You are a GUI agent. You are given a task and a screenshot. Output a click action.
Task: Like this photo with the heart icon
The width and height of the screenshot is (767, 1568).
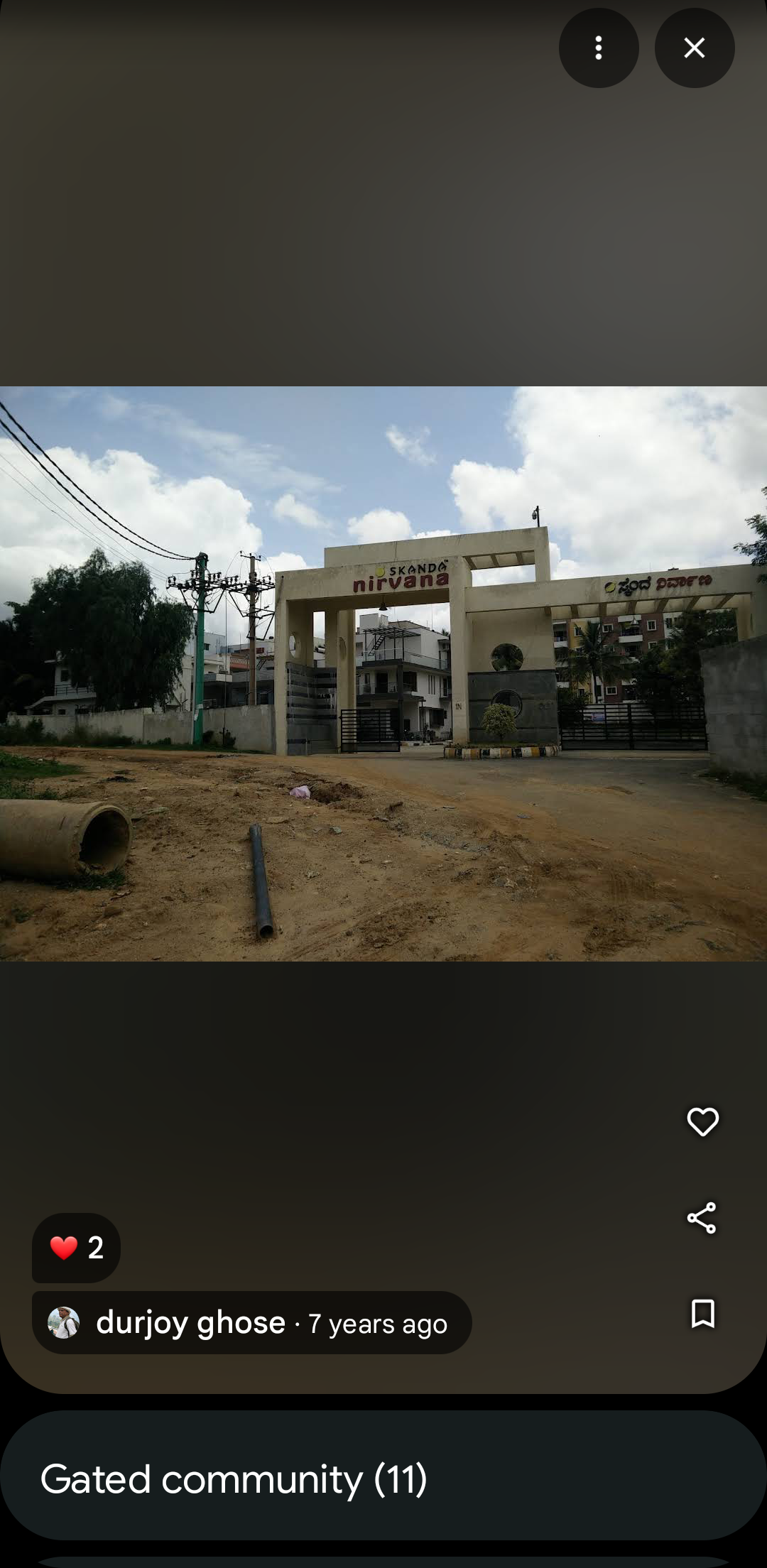[x=702, y=1122]
